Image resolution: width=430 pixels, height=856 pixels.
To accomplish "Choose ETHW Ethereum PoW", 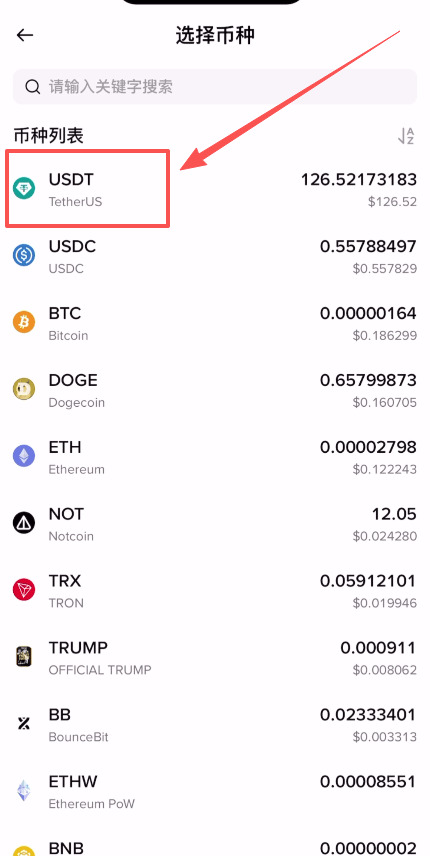I will 215,791.
